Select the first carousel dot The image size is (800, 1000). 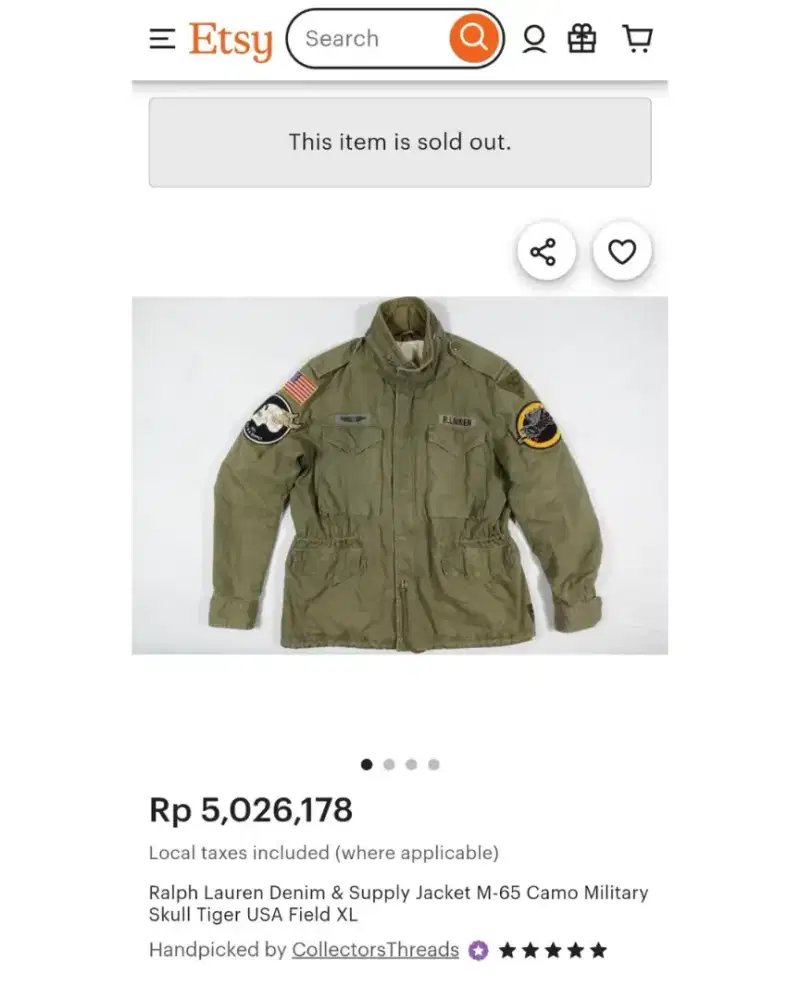point(365,764)
